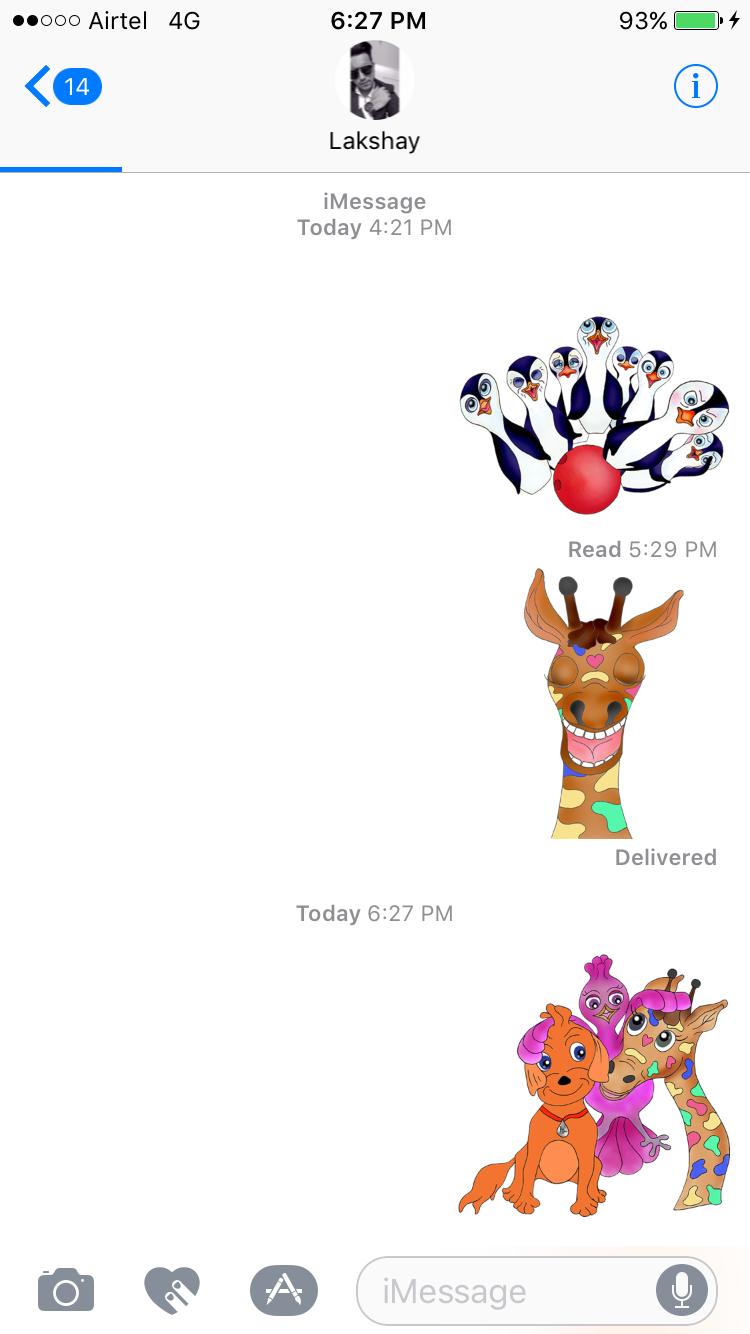The image size is (750, 1334).
Task: Open the iMessage App Store drawer
Action: click(284, 1291)
